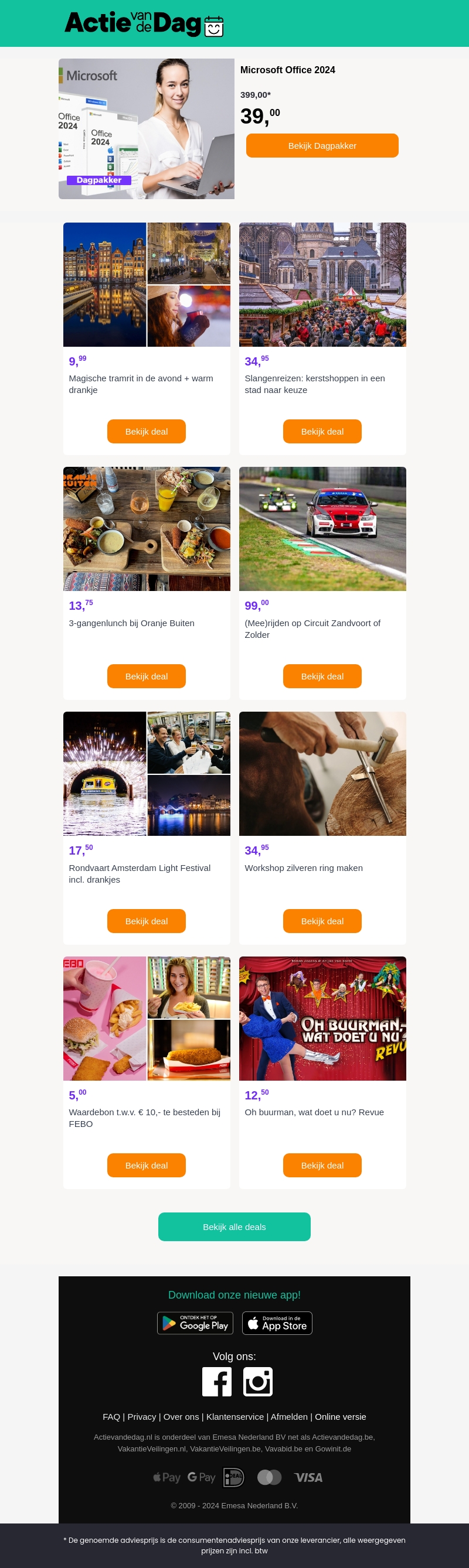Open the Microsoft Office 2024 deal image
This screenshot has width=469, height=1568.
tap(146, 129)
